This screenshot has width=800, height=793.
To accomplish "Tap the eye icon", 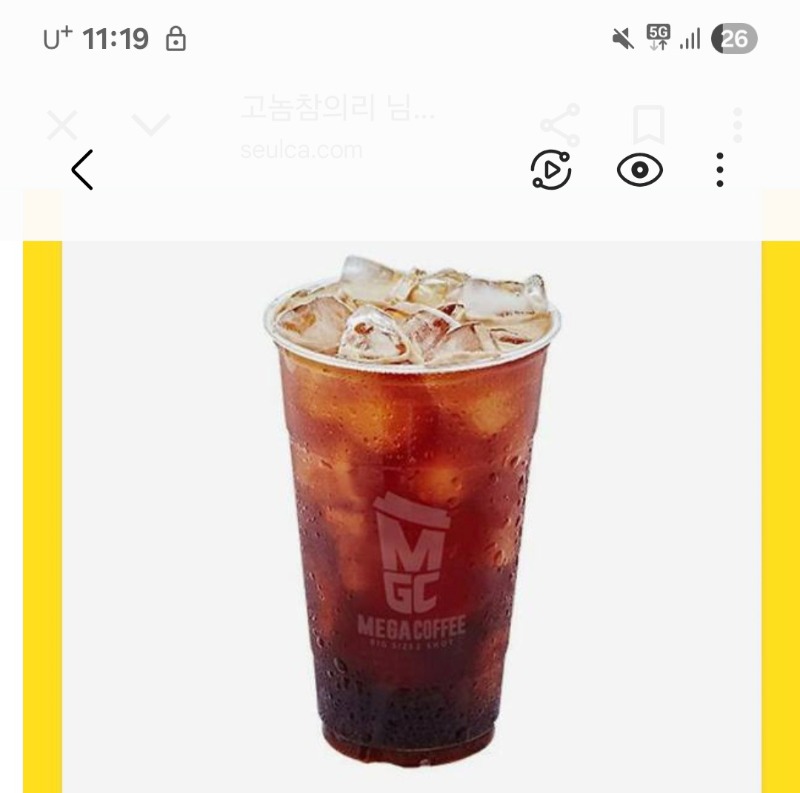I will tap(640, 171).
